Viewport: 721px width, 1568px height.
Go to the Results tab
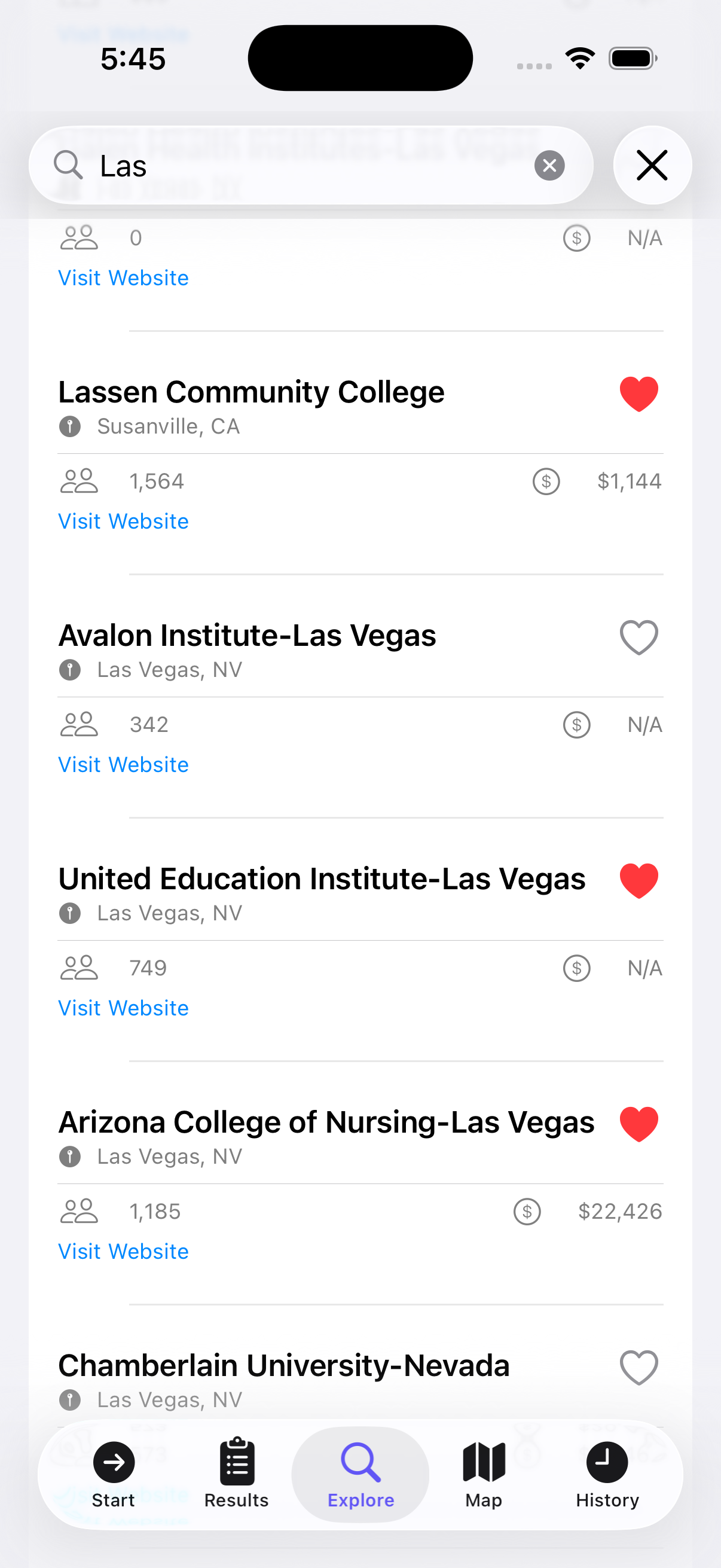237,1474
